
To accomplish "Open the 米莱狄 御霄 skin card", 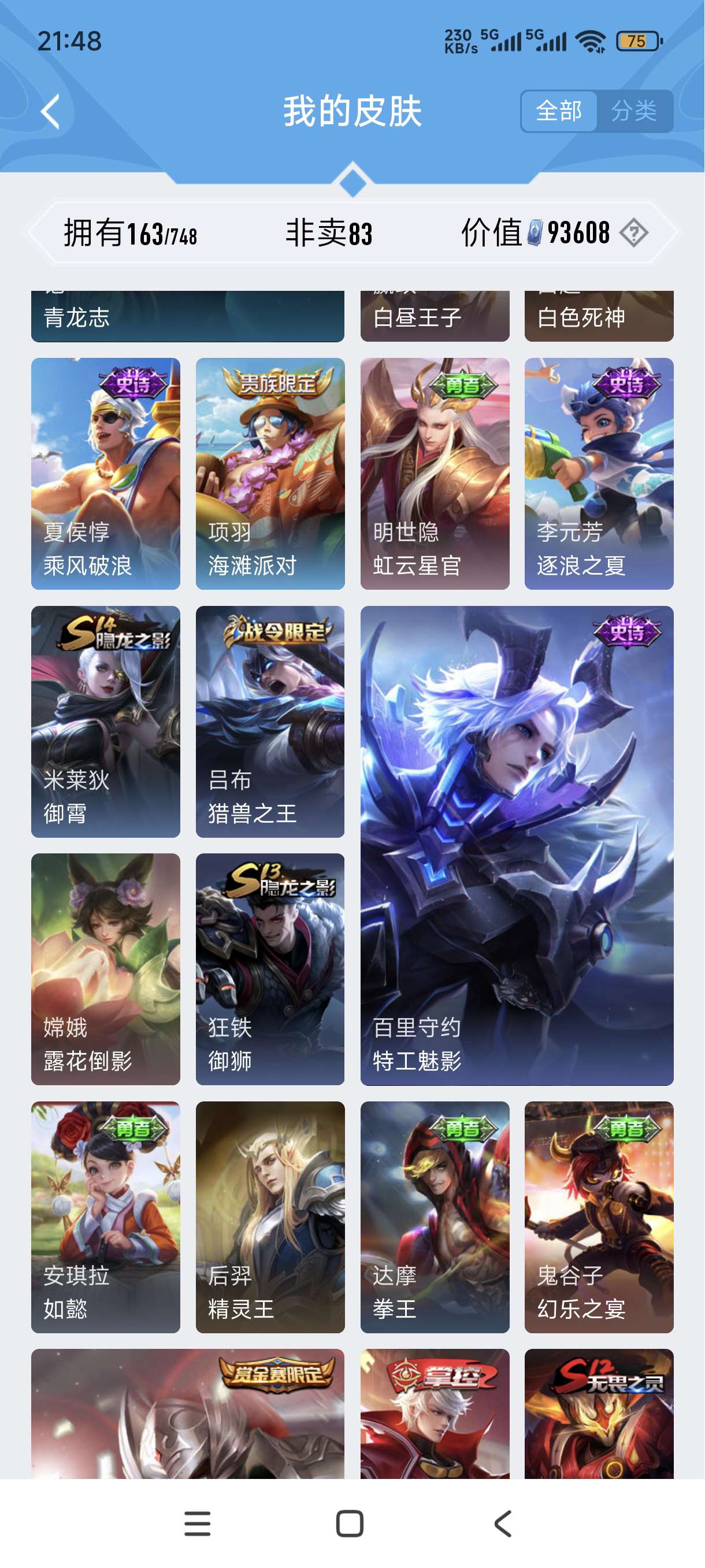I will tap(105, 722).
